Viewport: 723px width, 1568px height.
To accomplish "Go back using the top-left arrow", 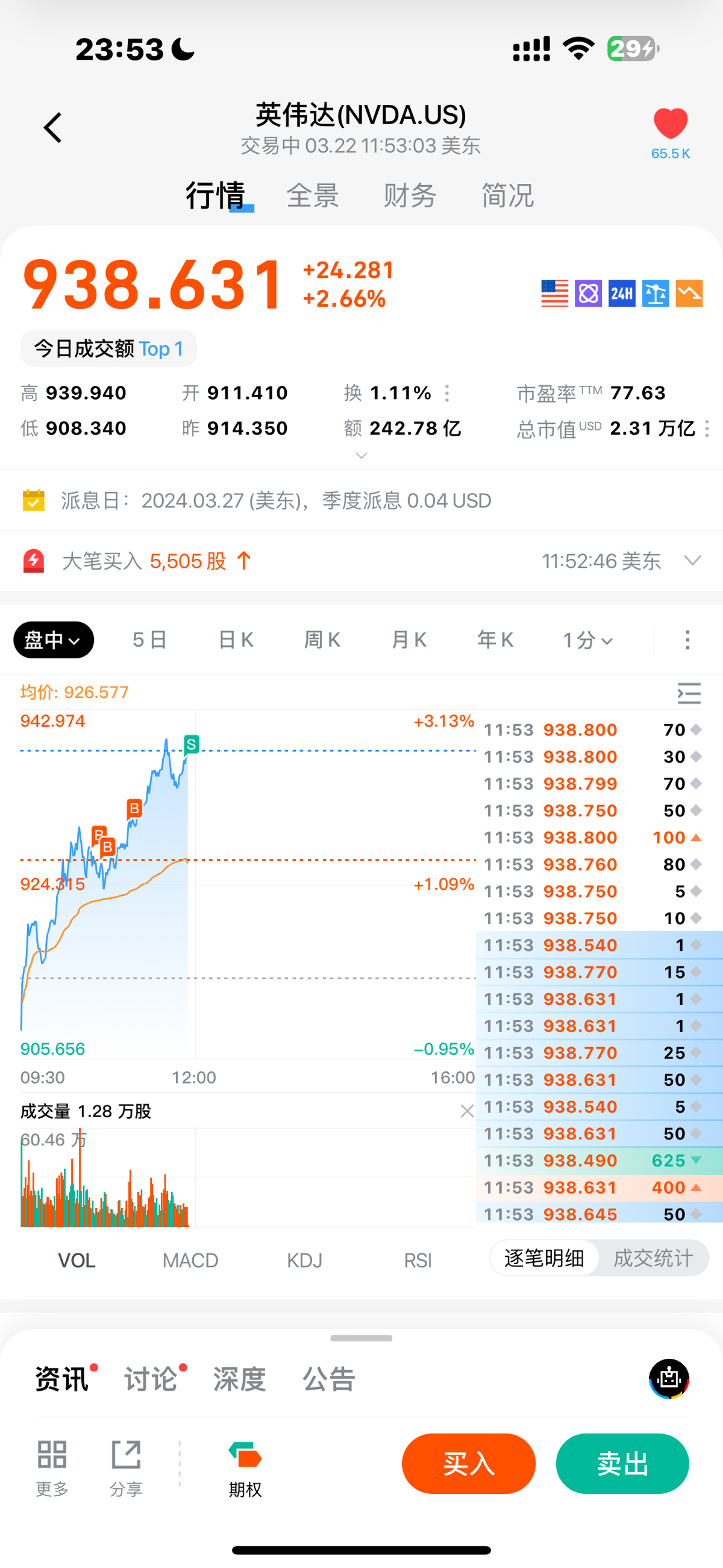I will pyautogui.click(x=53, y=128).
